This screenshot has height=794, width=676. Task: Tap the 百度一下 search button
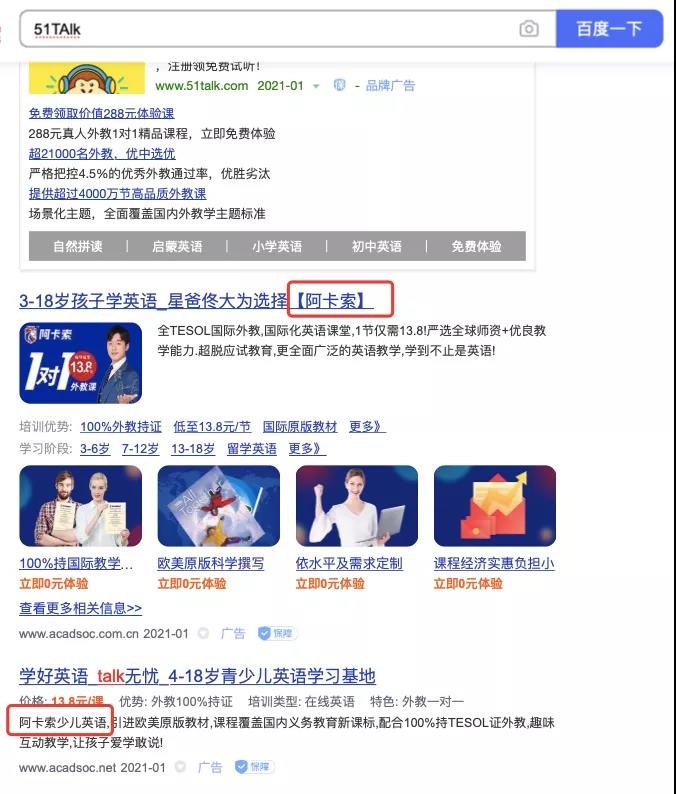pyautogui.click(x=608, y=29)
